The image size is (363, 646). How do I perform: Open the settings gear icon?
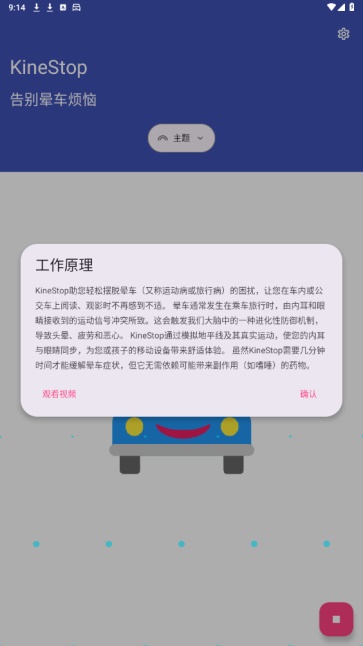click(343, 34)
